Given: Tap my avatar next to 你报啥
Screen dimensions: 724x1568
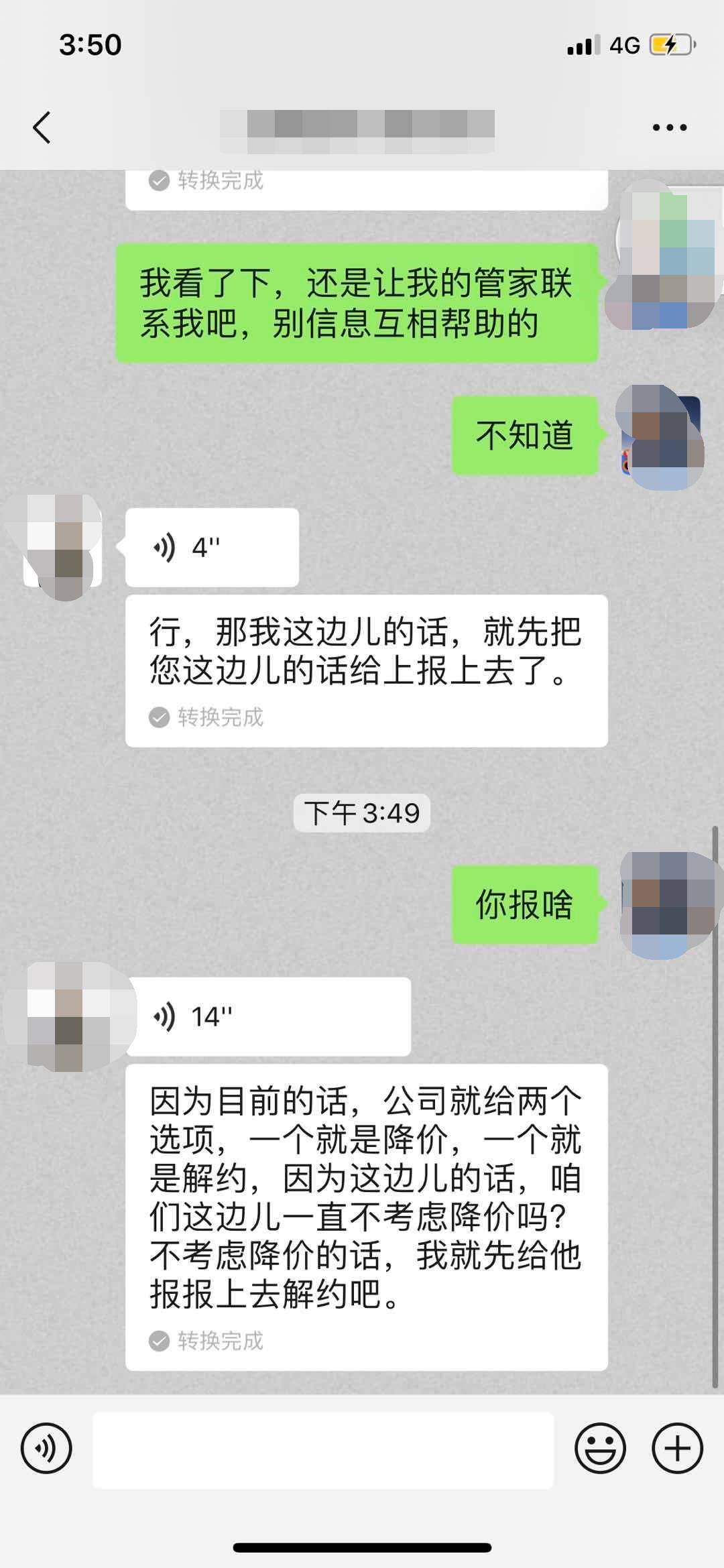Looking at the screenshot, I should 662,904.
